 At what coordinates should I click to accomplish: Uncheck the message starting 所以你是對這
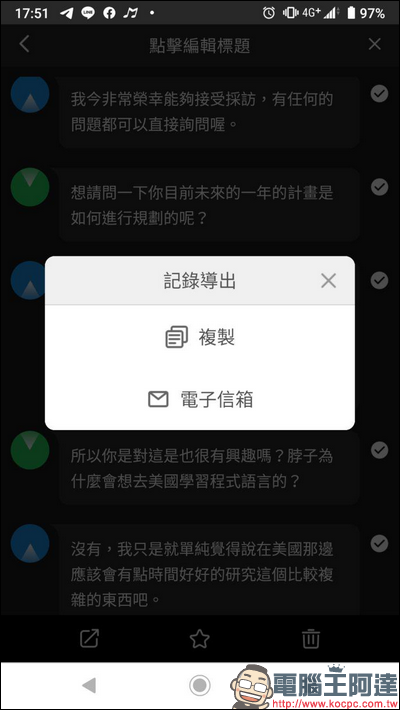[x=379, y=450]
